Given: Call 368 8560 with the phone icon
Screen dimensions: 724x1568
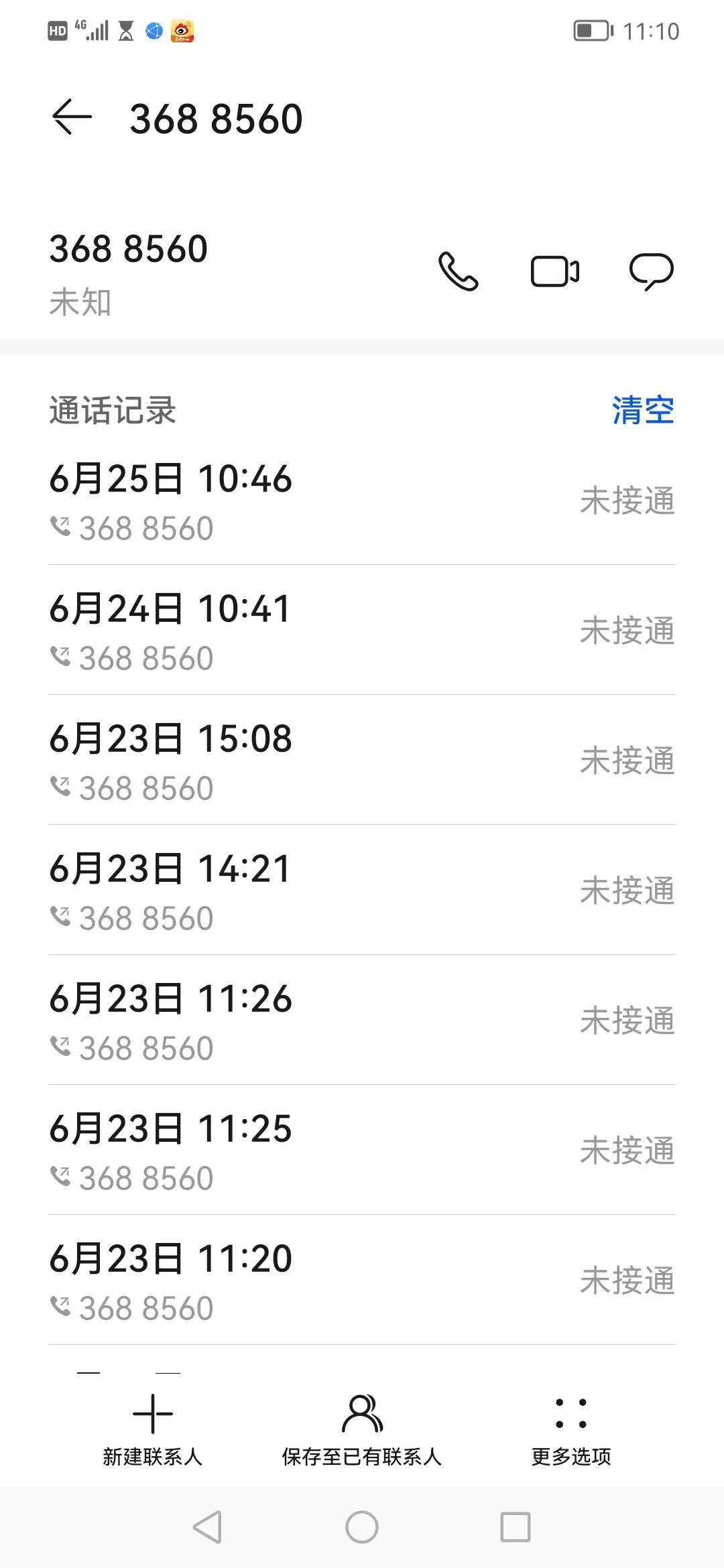Looking at the screenshot, I should [459, 271].
